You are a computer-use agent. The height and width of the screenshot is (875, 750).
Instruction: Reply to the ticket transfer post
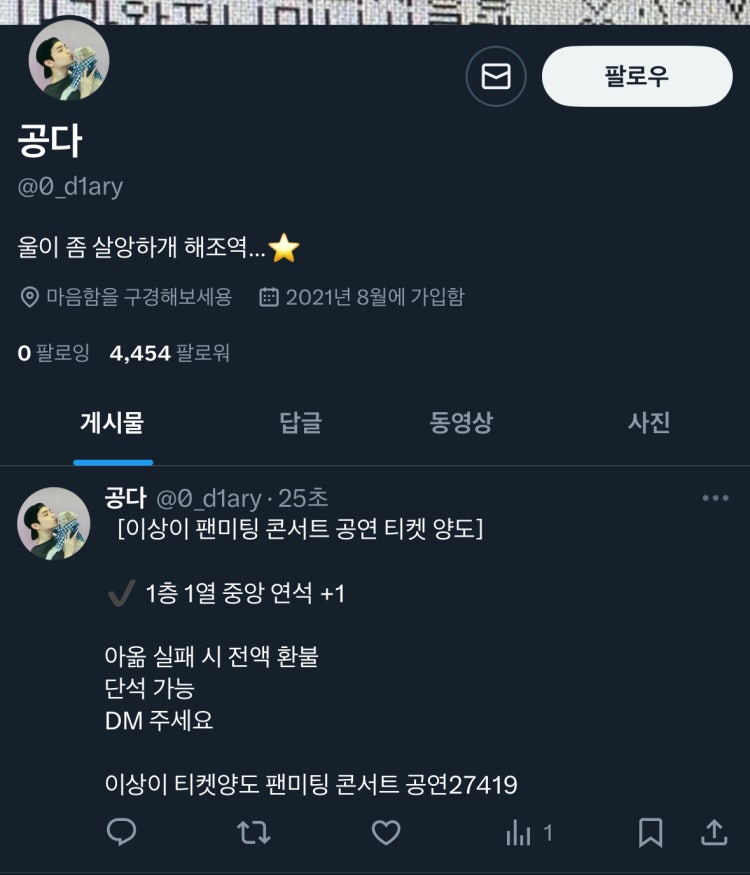pyautogui.click(x=121, y=832)
